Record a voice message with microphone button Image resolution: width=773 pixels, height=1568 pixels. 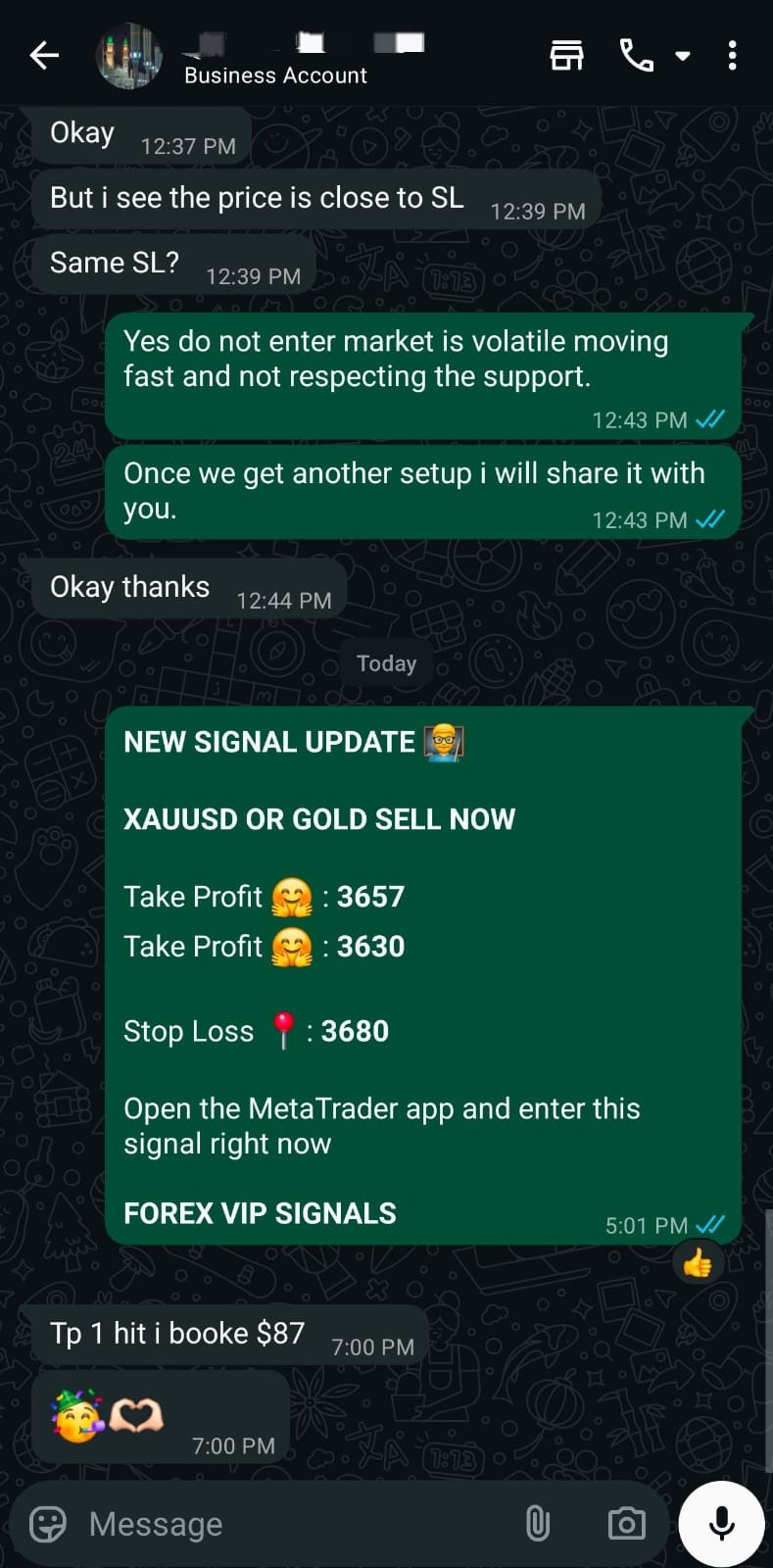[x=722, y=1524]
